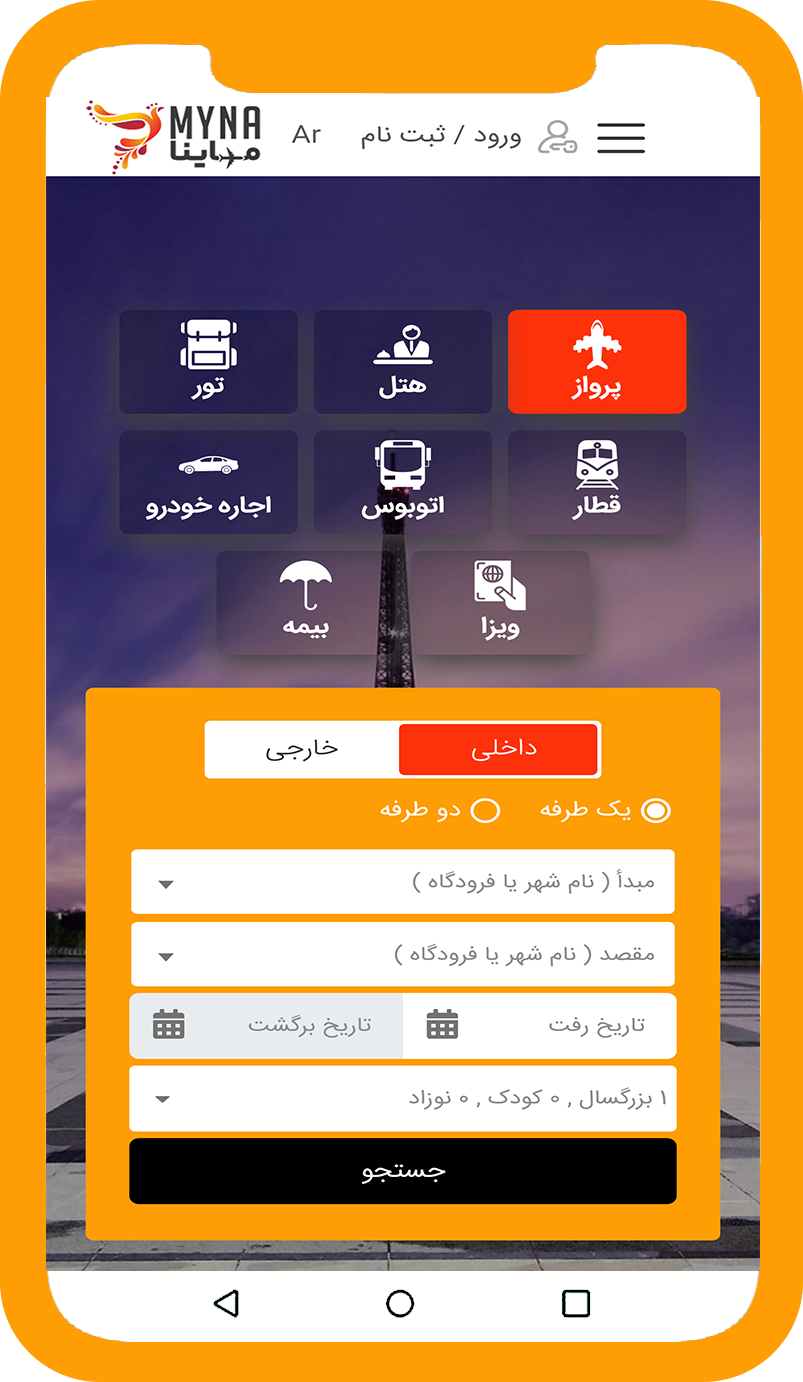The image size is (803, 1382).
Task: Open the قطار train service
Action: click(x=597, y=482)
